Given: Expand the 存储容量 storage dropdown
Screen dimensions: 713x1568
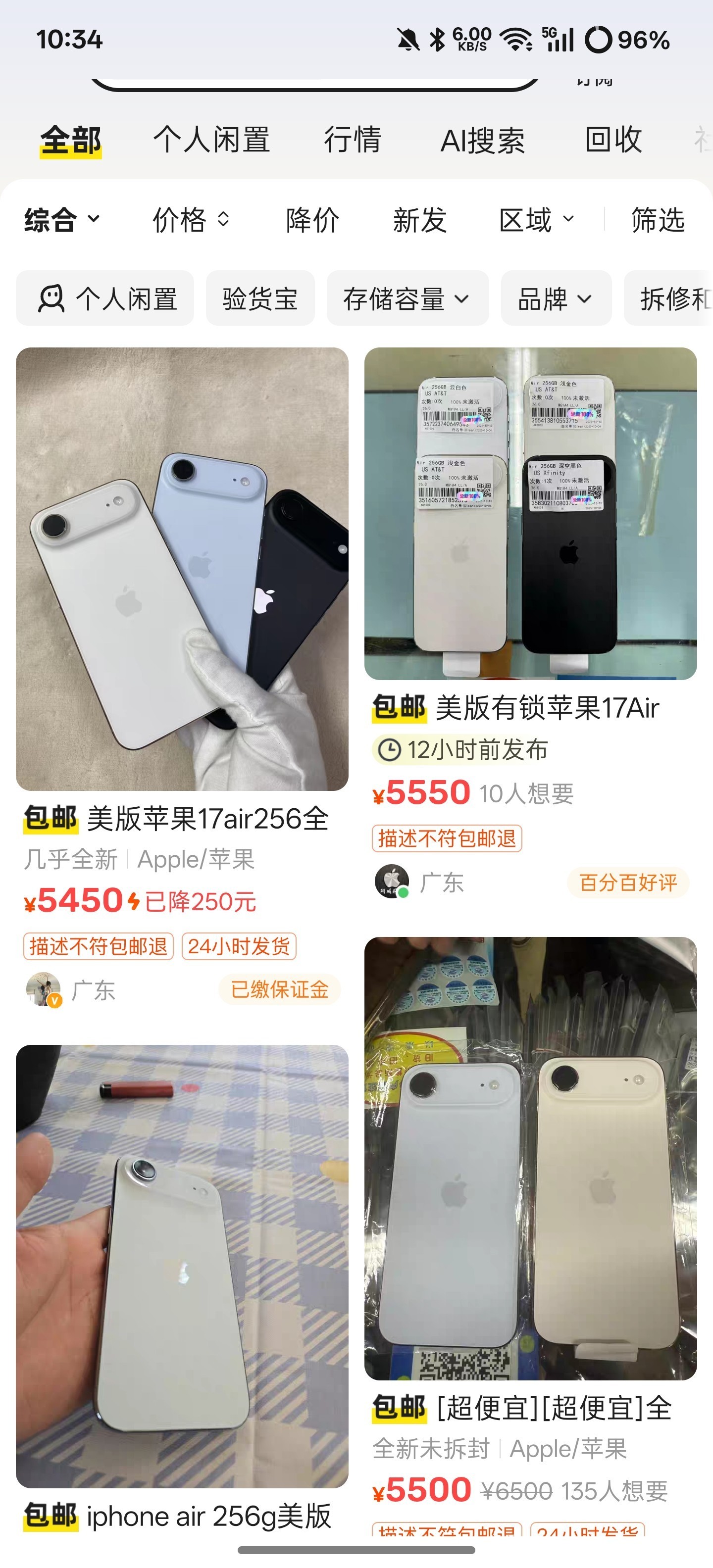Looking at the screenshot, I should (x=407, y=299).
